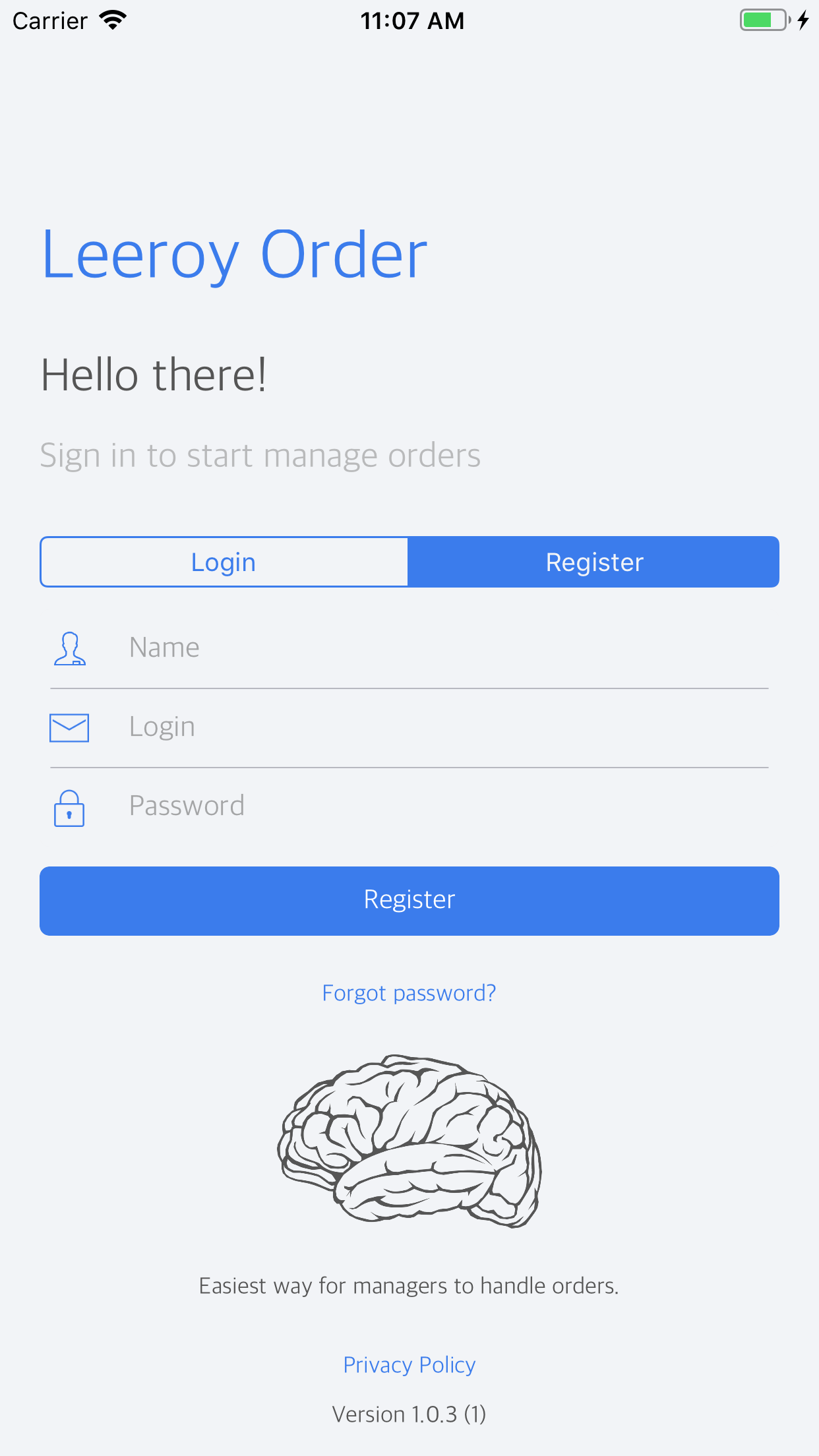This screenshot has width=819, height=1456.
Task: Click the charging lightning bolt icon
Action: (x=802, y=20)
